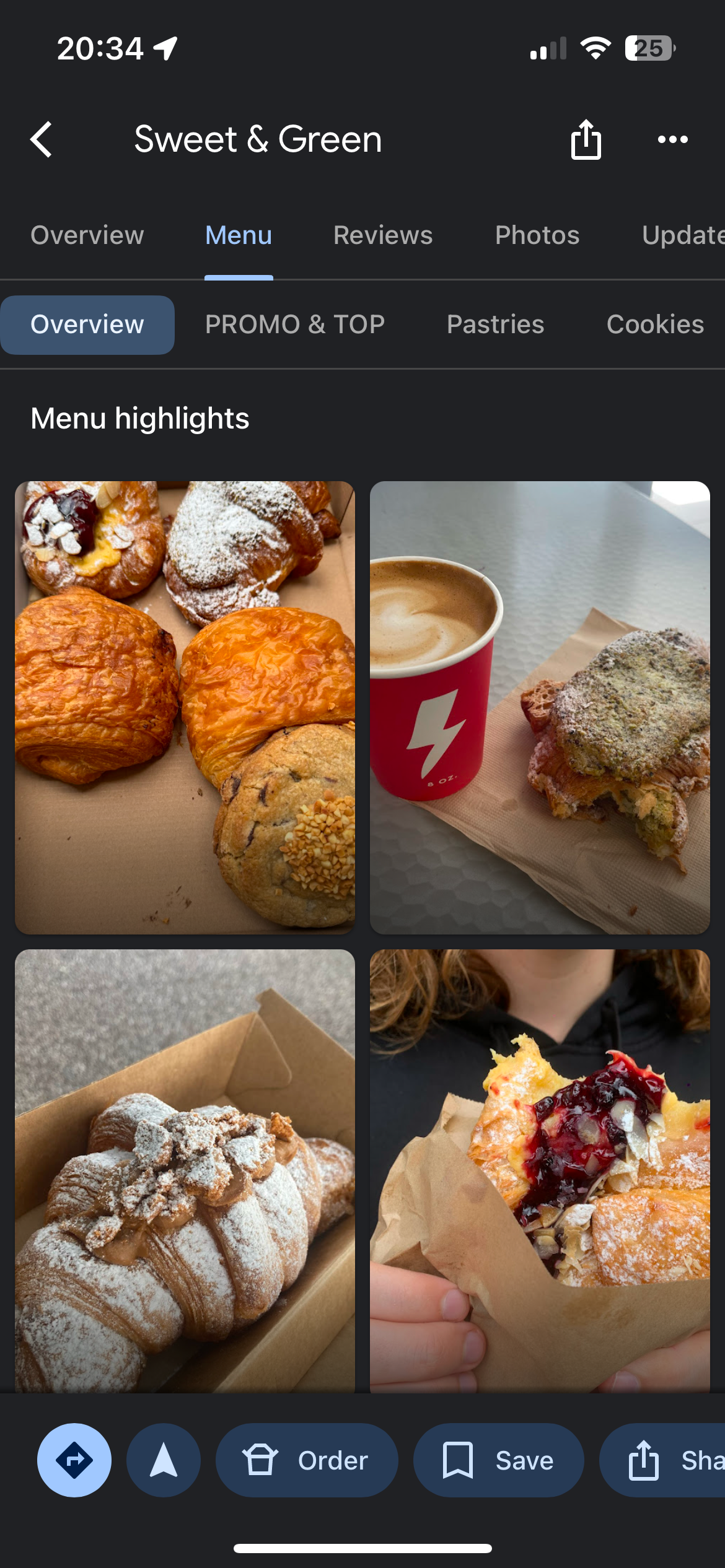View the powdered sugar croissant photo
725x1568 pixels.
[x=185, y=1171]
